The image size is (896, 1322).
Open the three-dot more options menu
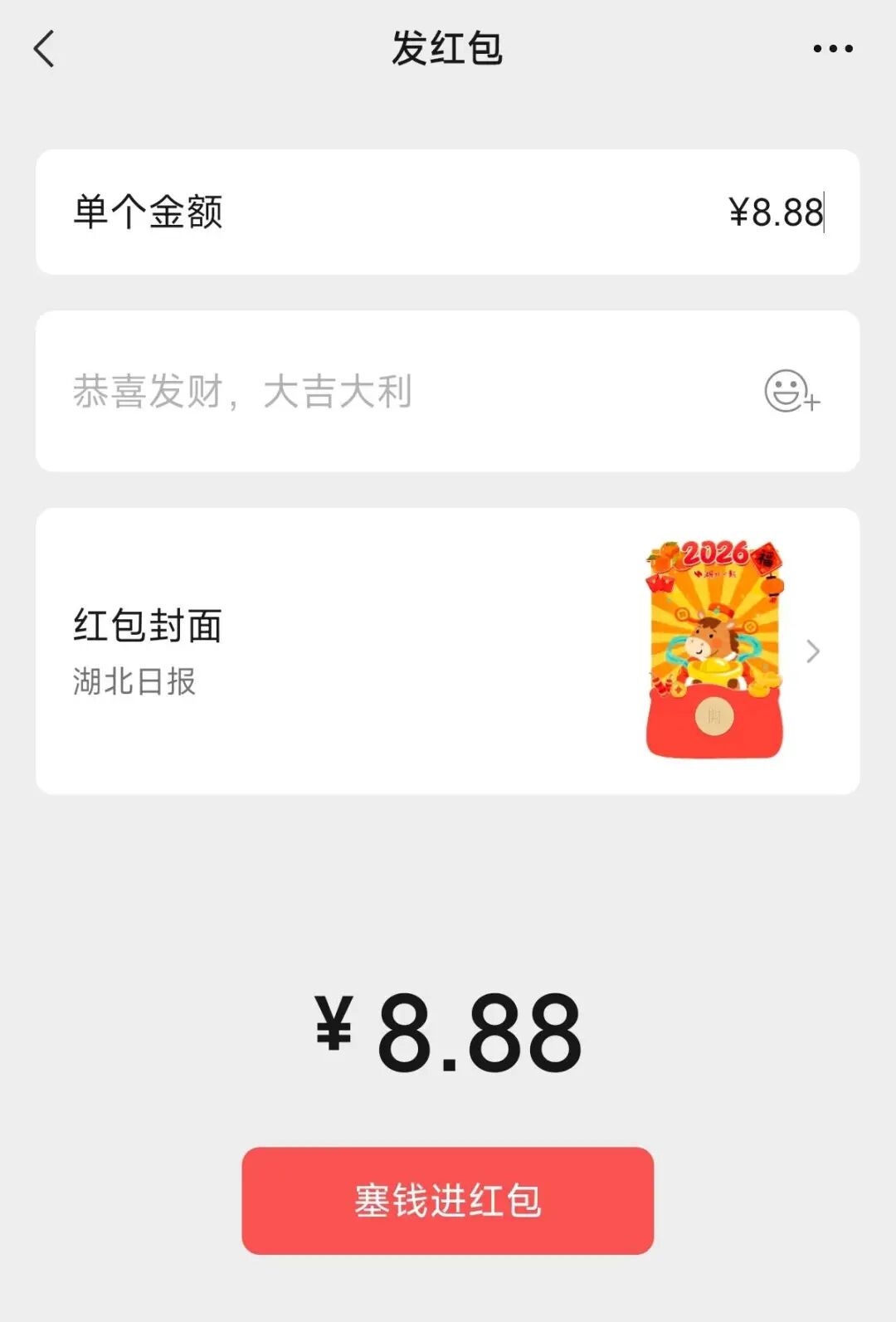(x=832, y=49)
